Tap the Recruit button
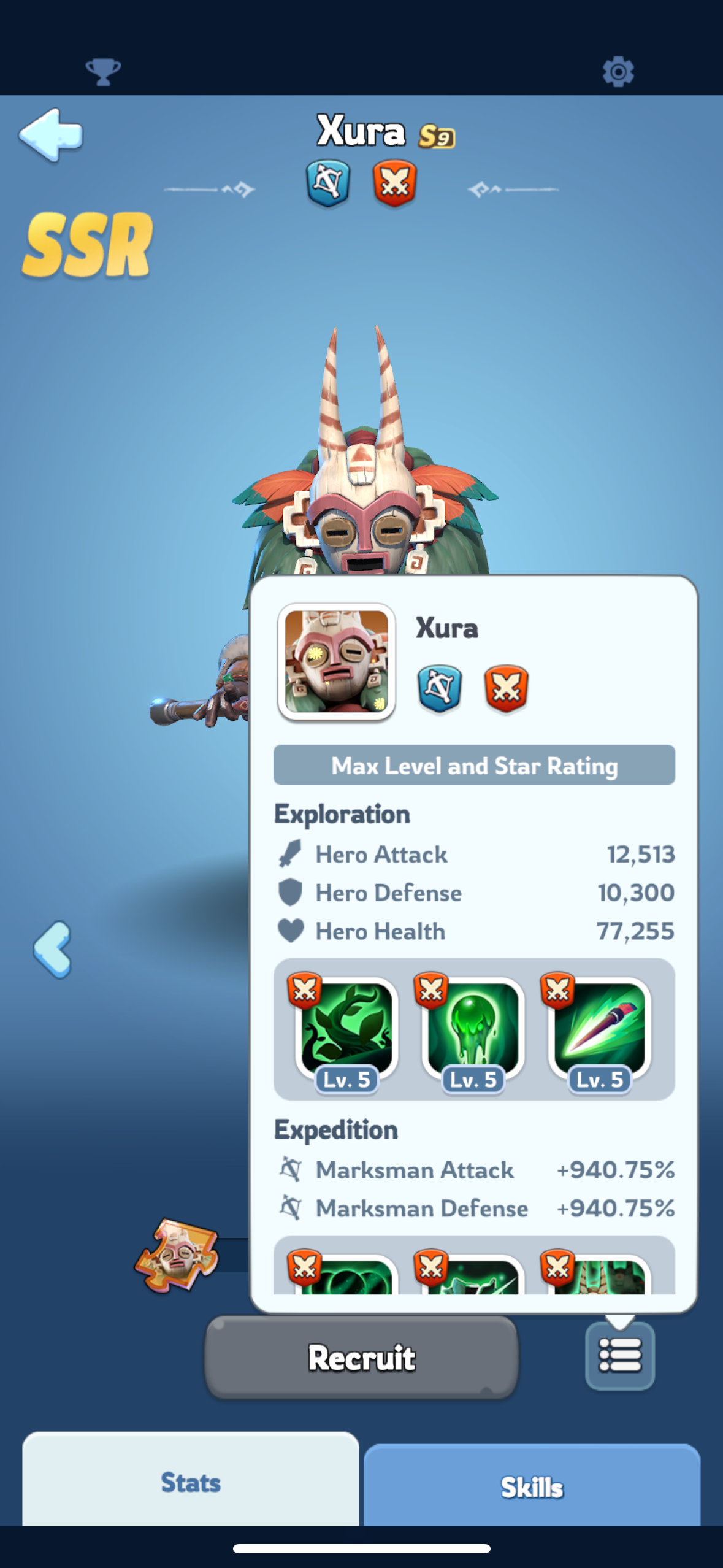This screenshot has width=723, height=1568. (x=361, y=1357)
